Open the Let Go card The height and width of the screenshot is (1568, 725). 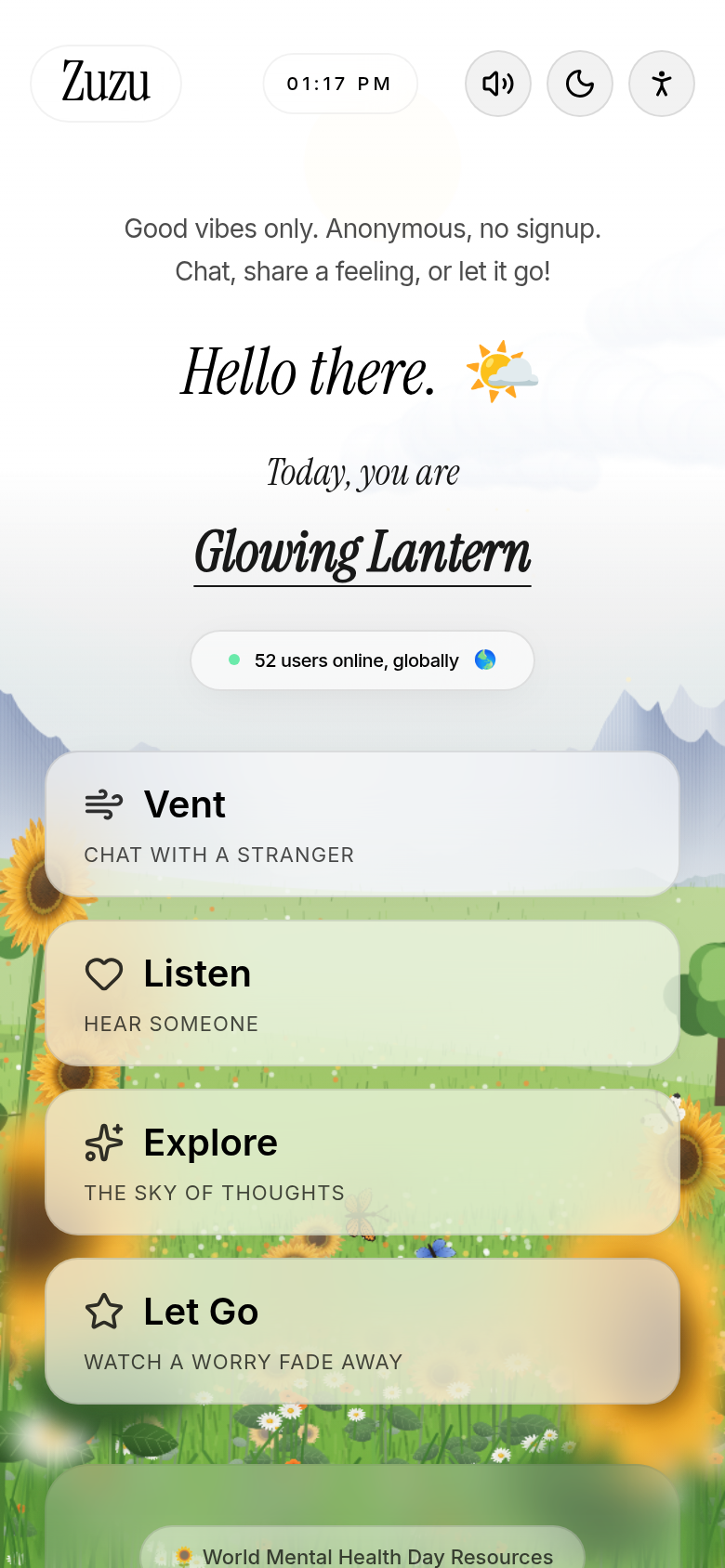tap(362, 1331)
